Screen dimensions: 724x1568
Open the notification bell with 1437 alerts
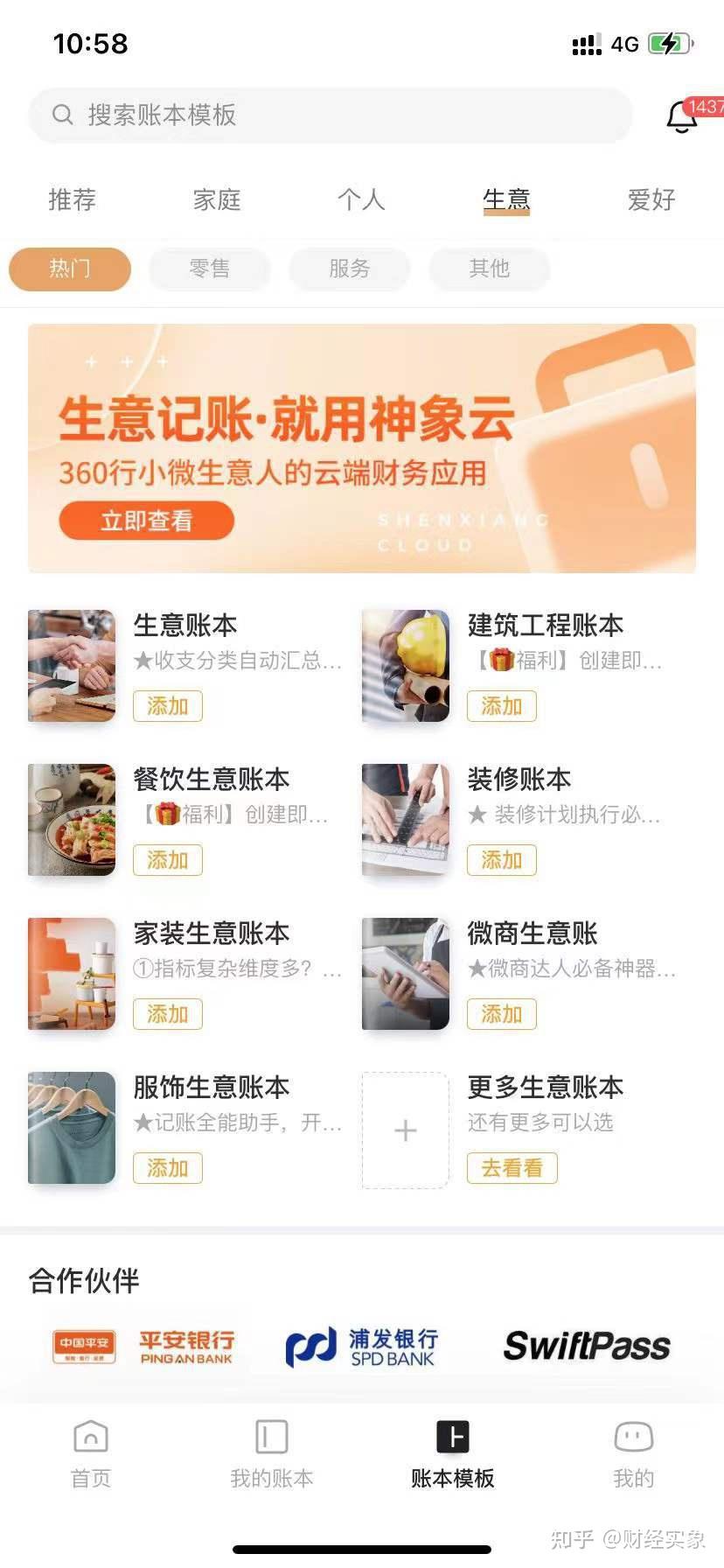(x=680, y=115)
